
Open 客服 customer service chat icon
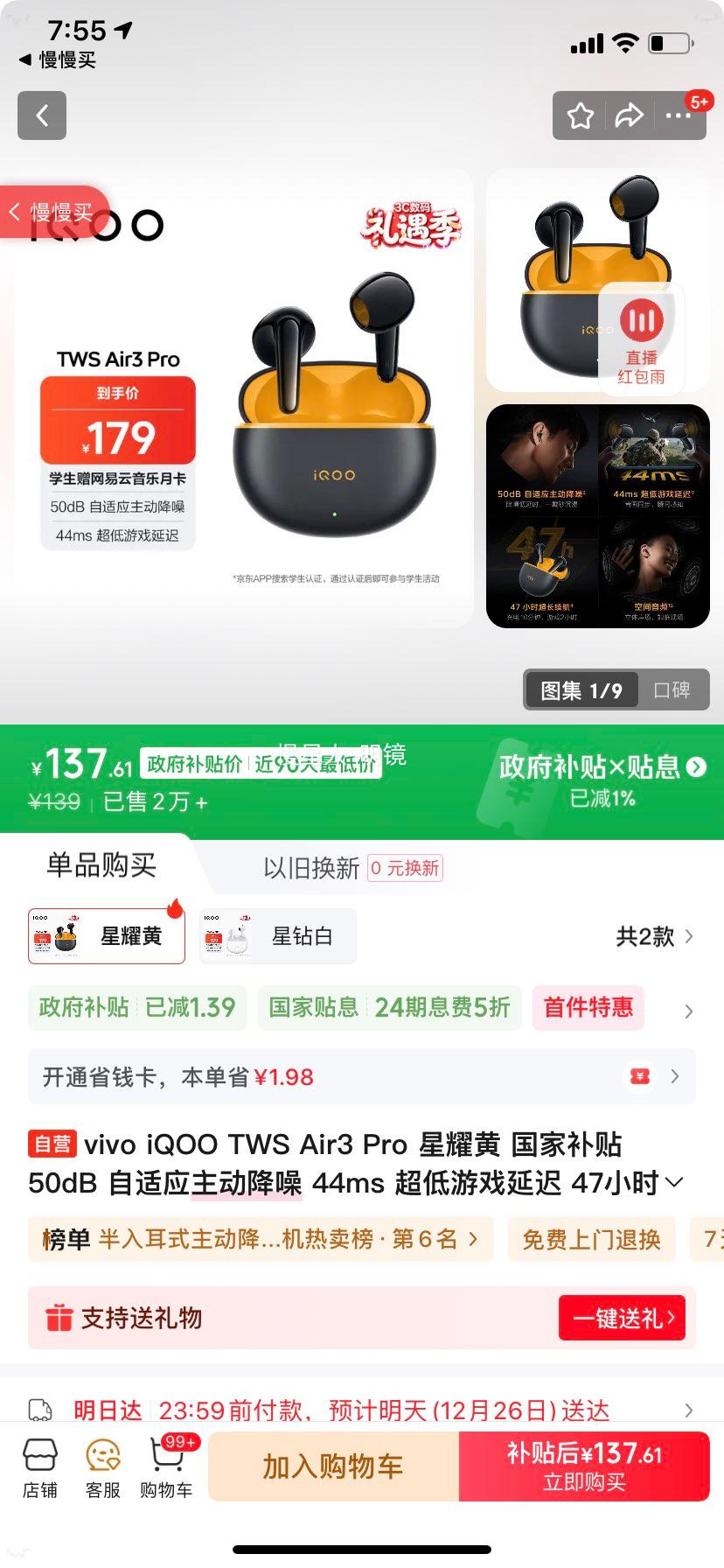[x=102, y=1466]
